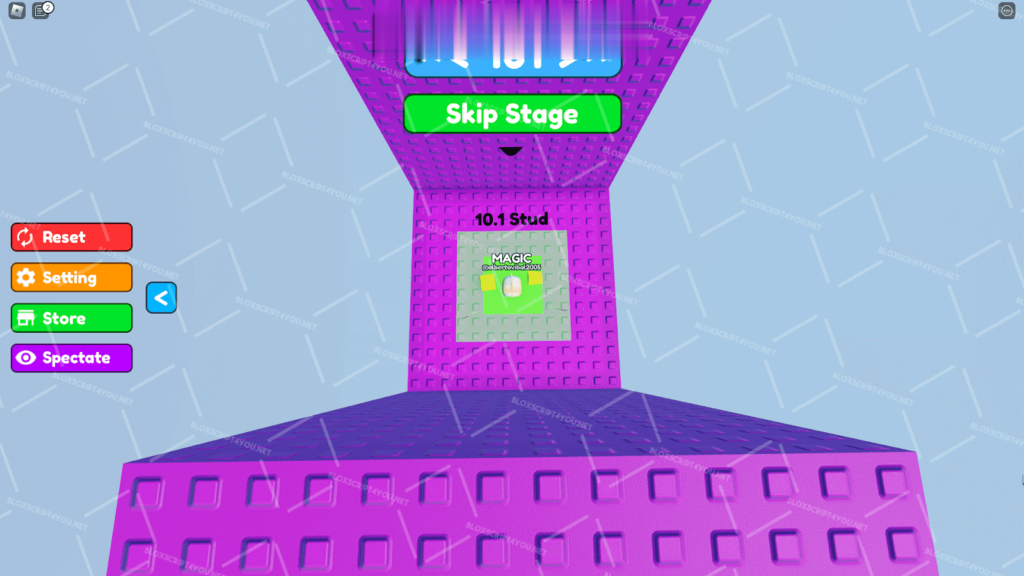Start Spectate mode

71,358
